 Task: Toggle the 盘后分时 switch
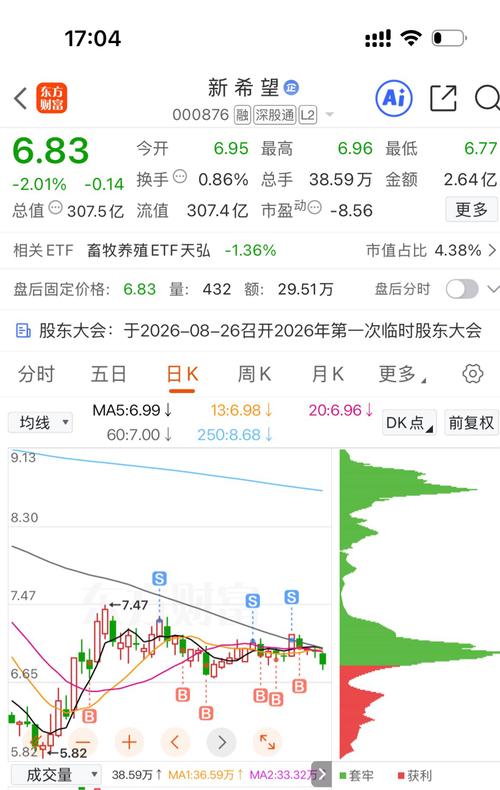pyautogui.click(x=462, y=289)
